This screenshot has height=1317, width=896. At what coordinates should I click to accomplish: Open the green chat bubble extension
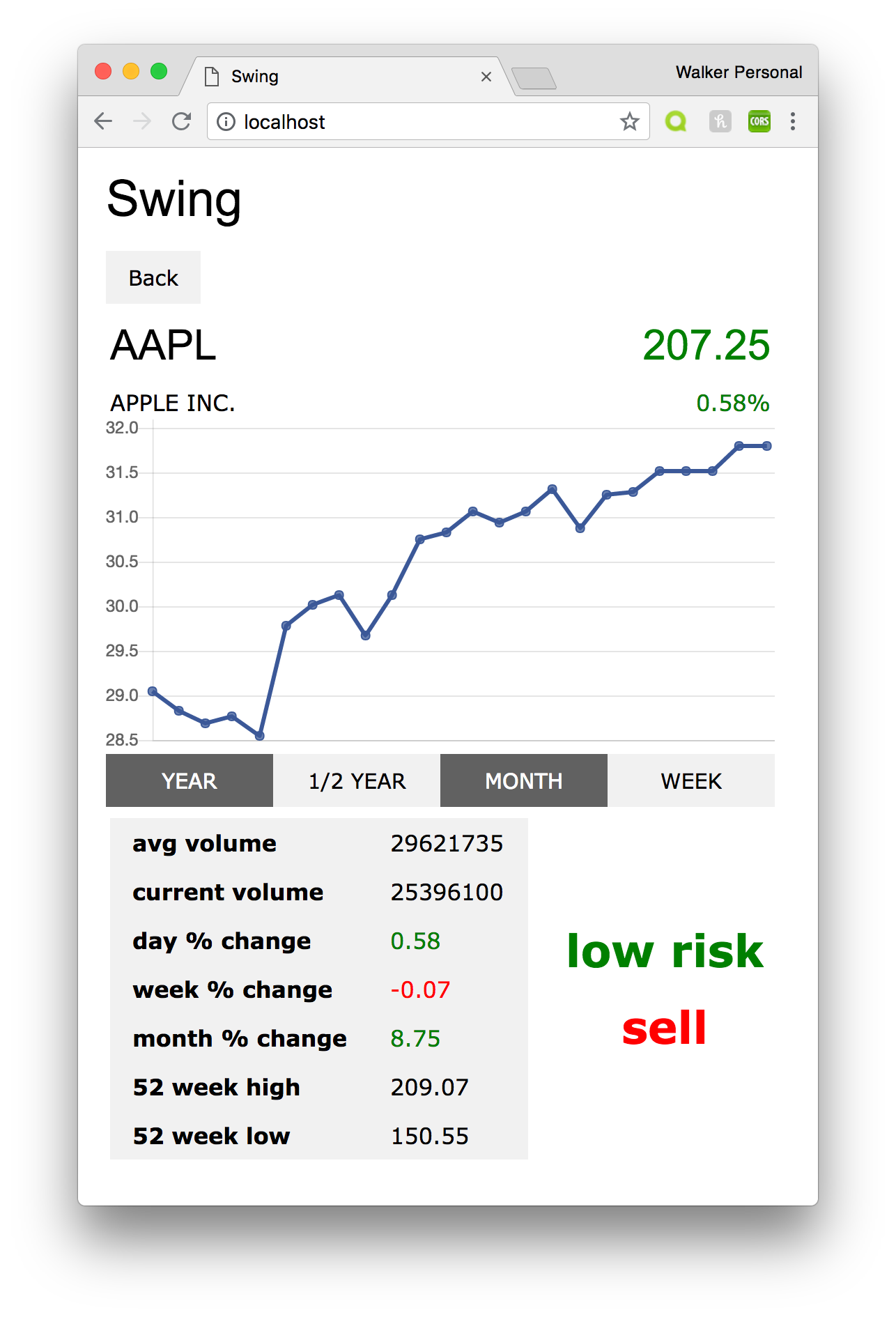tap(675, 121)
